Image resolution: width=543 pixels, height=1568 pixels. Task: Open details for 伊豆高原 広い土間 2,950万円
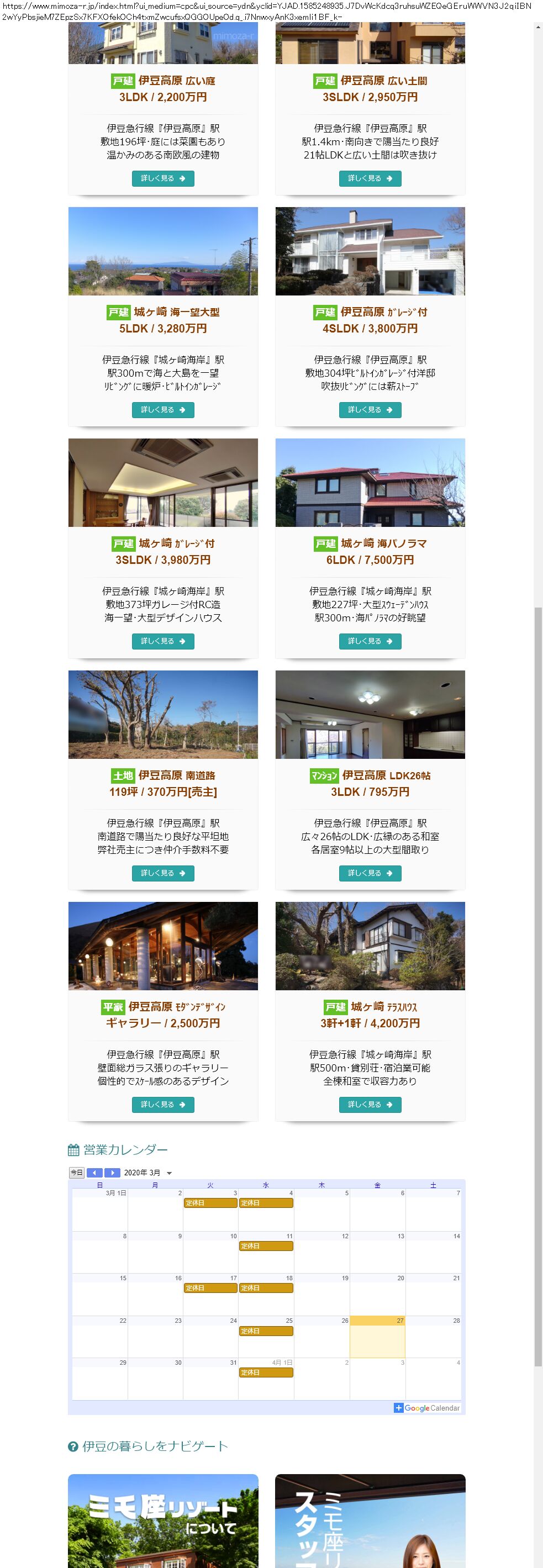click(x=370, y=178)
